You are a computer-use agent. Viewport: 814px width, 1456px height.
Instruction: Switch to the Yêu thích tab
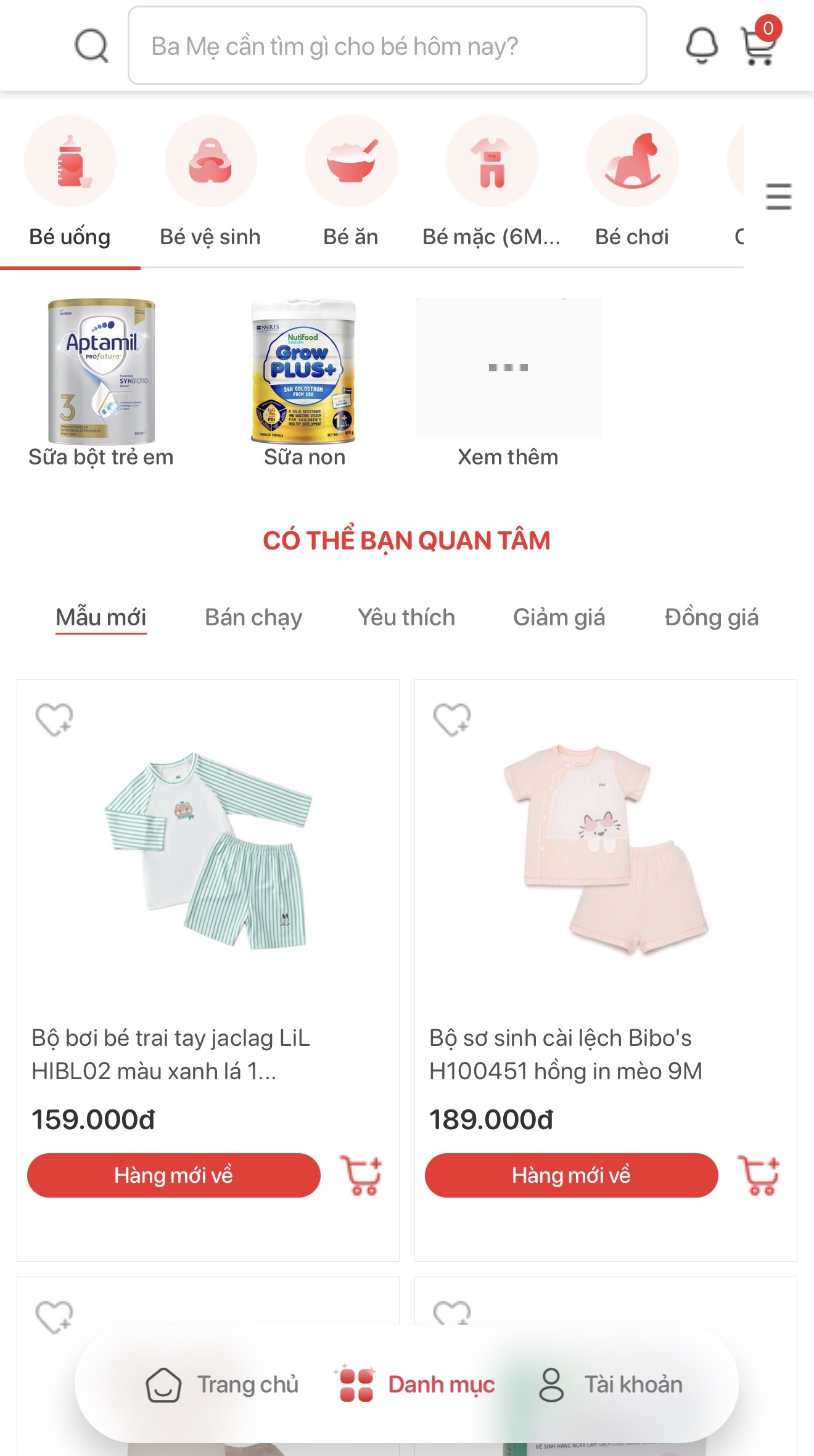[x=406, y=617]
